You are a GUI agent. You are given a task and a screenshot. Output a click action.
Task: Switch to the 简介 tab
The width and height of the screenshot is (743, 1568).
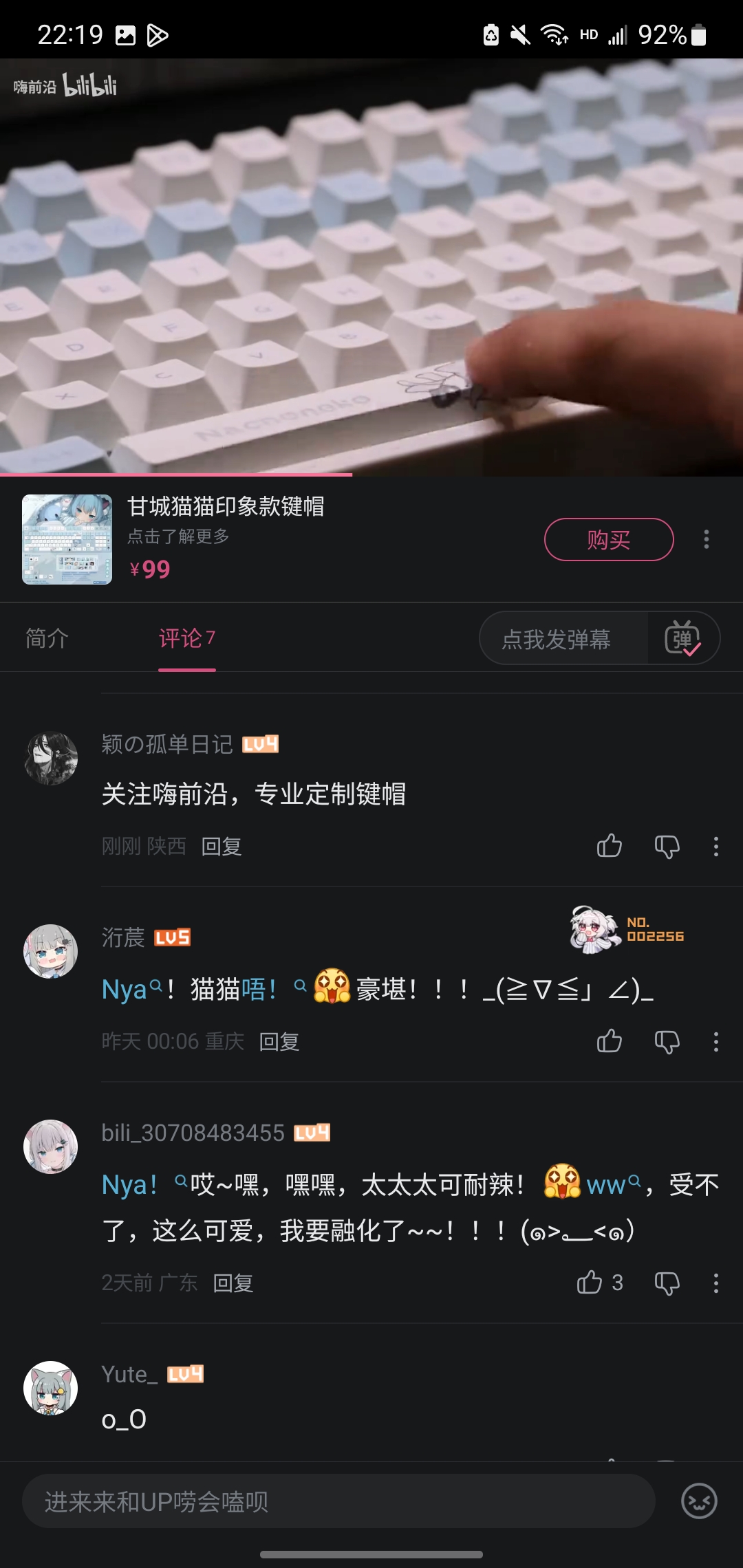pos(47,638)
